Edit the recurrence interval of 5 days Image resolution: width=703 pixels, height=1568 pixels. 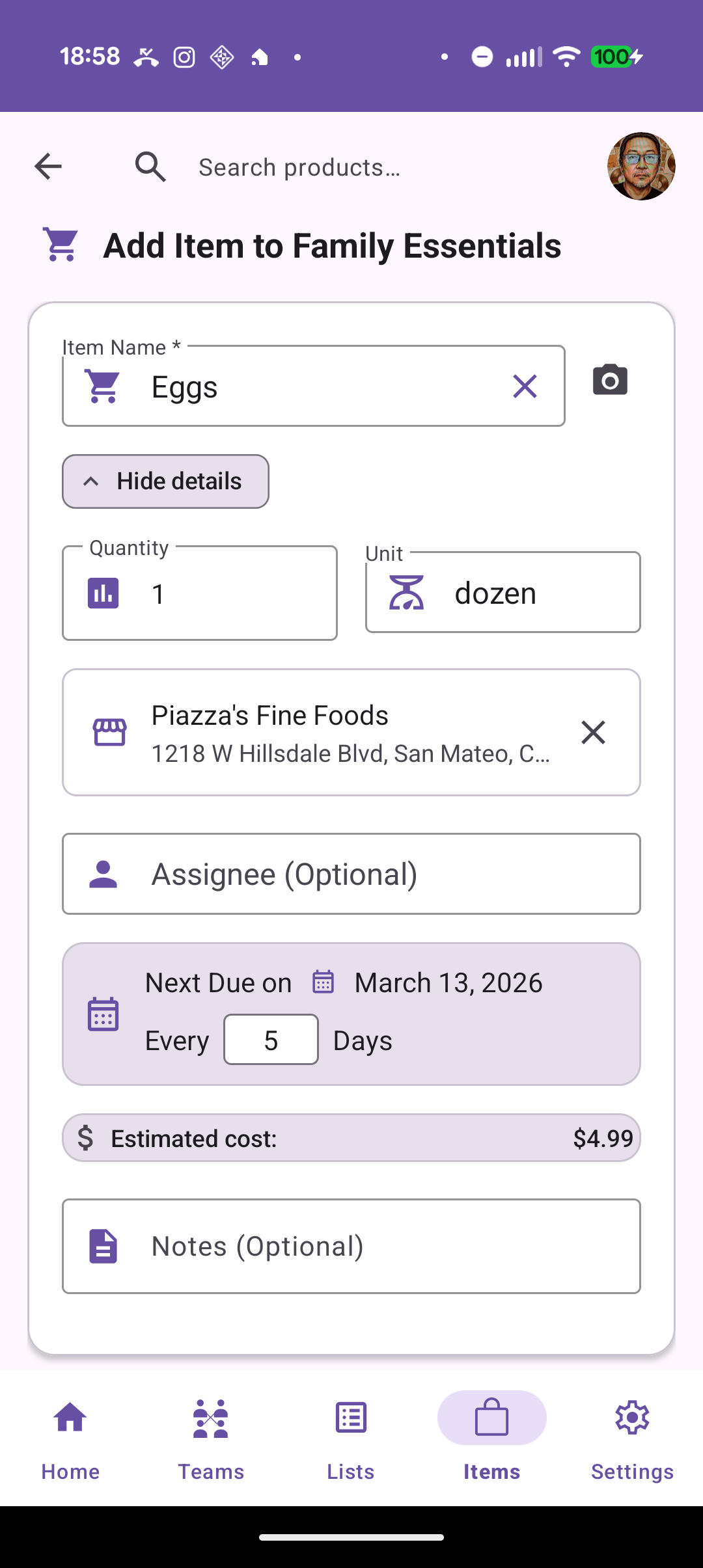click(x=271, y=1039)
